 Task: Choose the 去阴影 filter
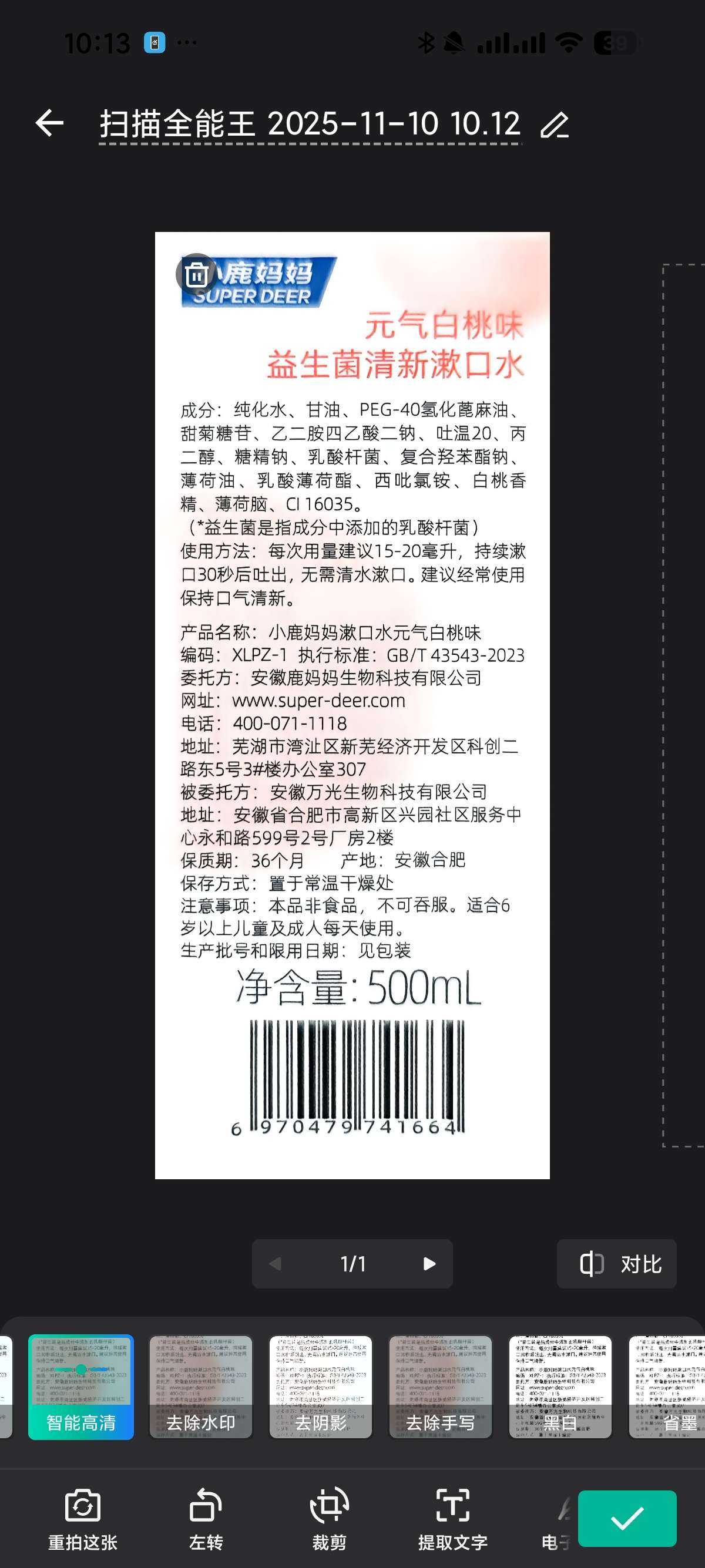[321, 1387]
